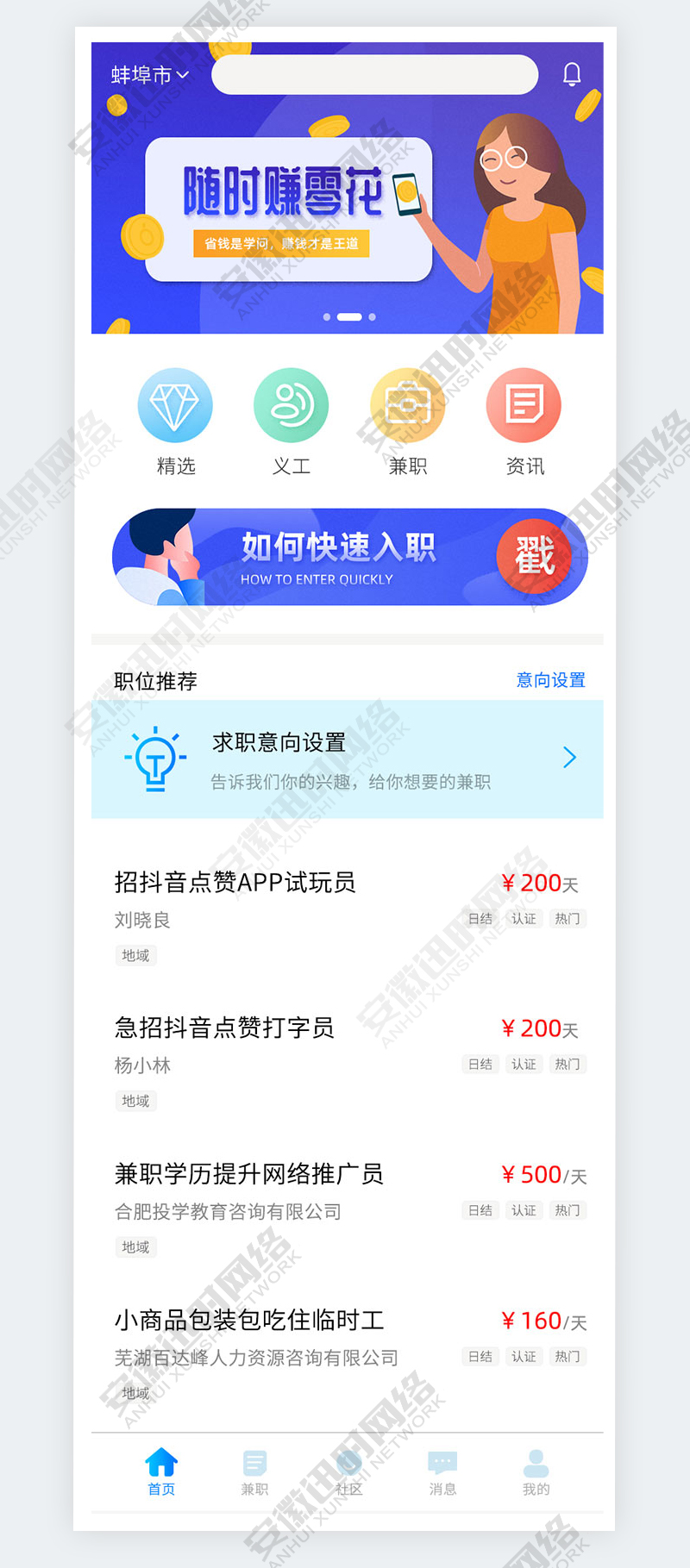690x1568 pixels.
Task: Open the 兼职 briefcase category
Action: [407, 406]
